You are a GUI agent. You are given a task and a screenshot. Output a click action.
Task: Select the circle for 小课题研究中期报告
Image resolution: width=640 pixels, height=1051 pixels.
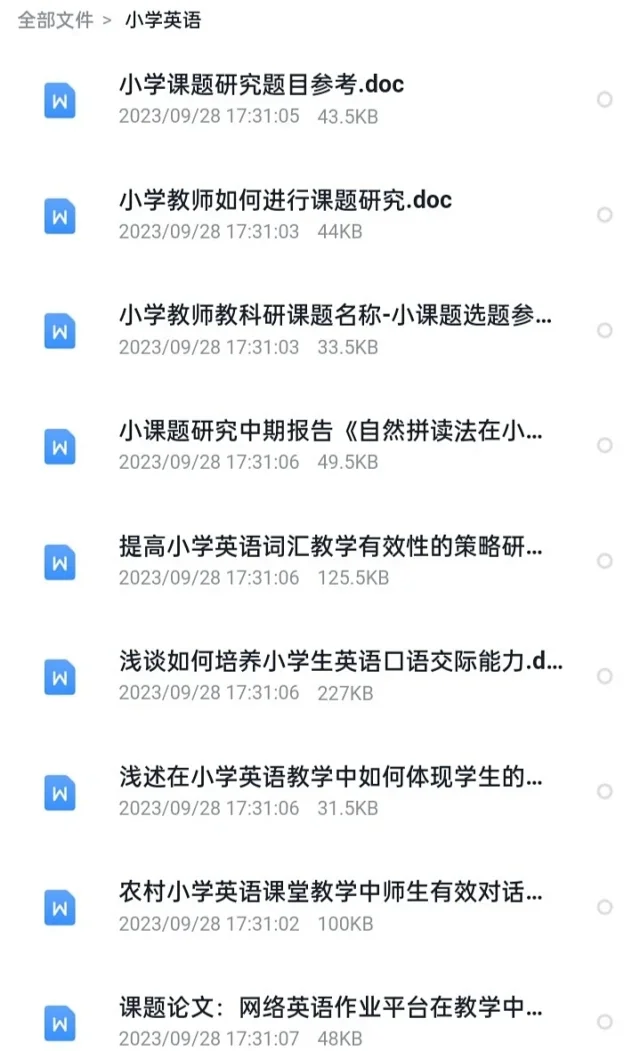click(x=604, y=446)
